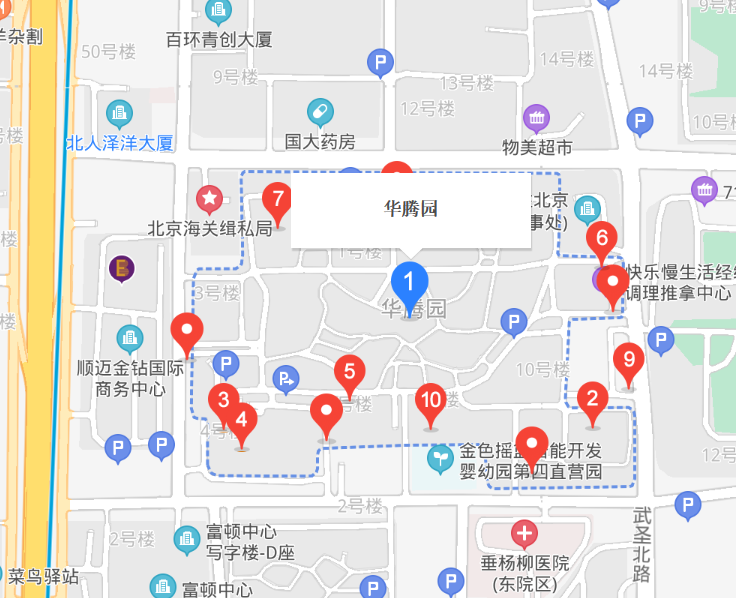Tap red map marker number 10

tap(431, 402)
